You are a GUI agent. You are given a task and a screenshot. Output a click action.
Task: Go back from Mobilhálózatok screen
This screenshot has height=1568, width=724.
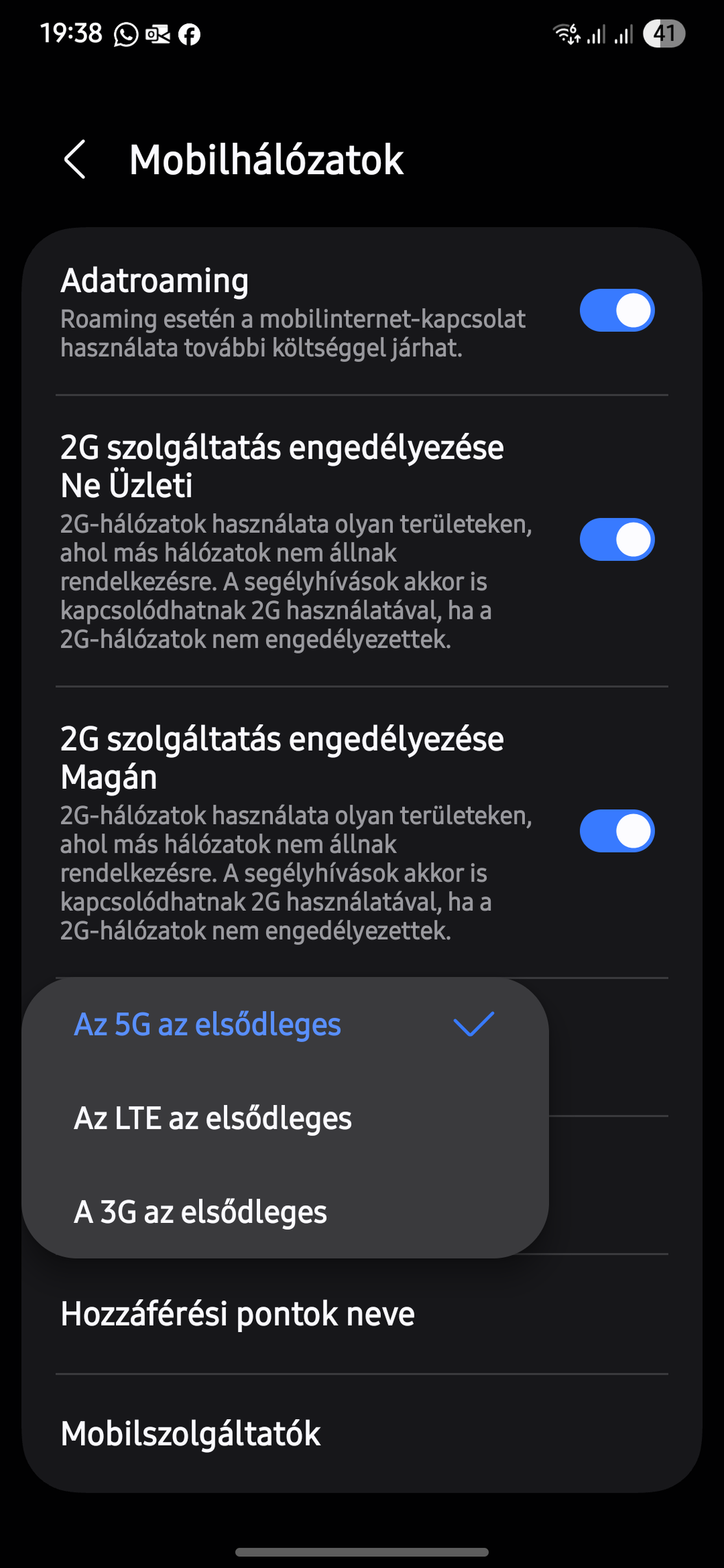(75, 160)
